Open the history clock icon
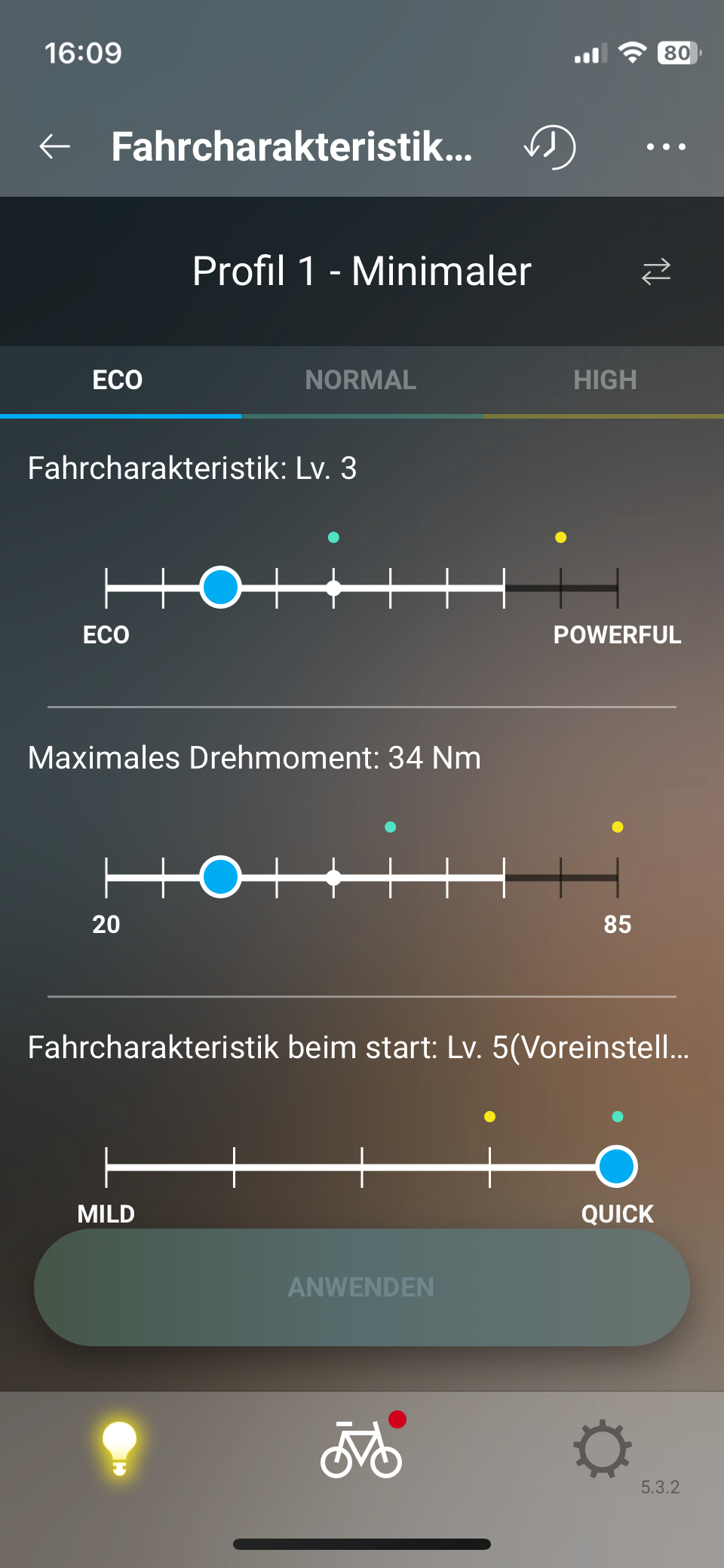The height and width of the screenshot is (1568, 724). pyautogui.click(x=550, y=146)
